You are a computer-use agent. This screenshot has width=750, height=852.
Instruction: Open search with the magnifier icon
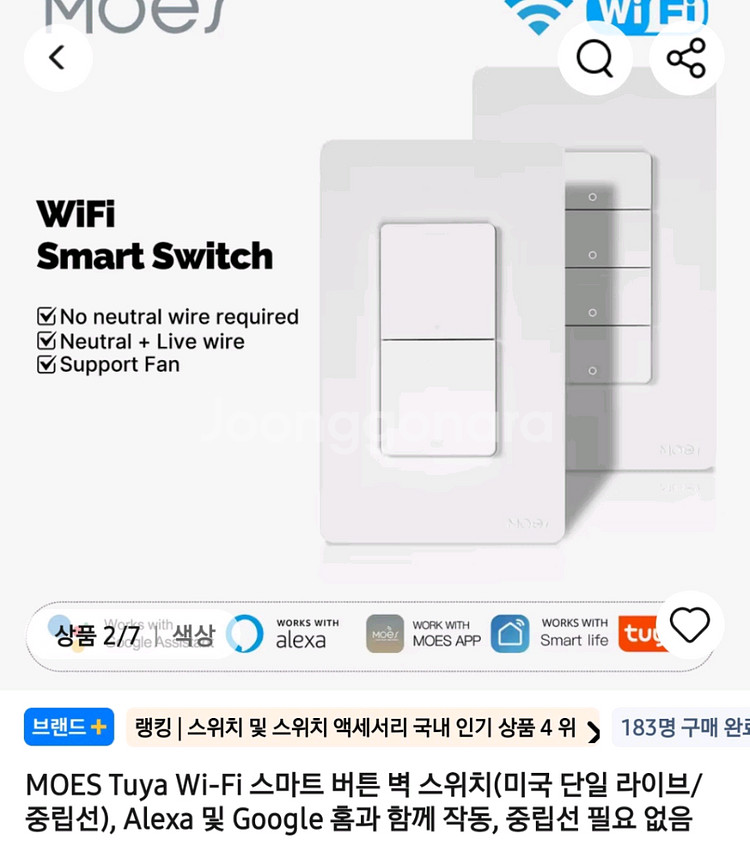(x=595, y=58)
